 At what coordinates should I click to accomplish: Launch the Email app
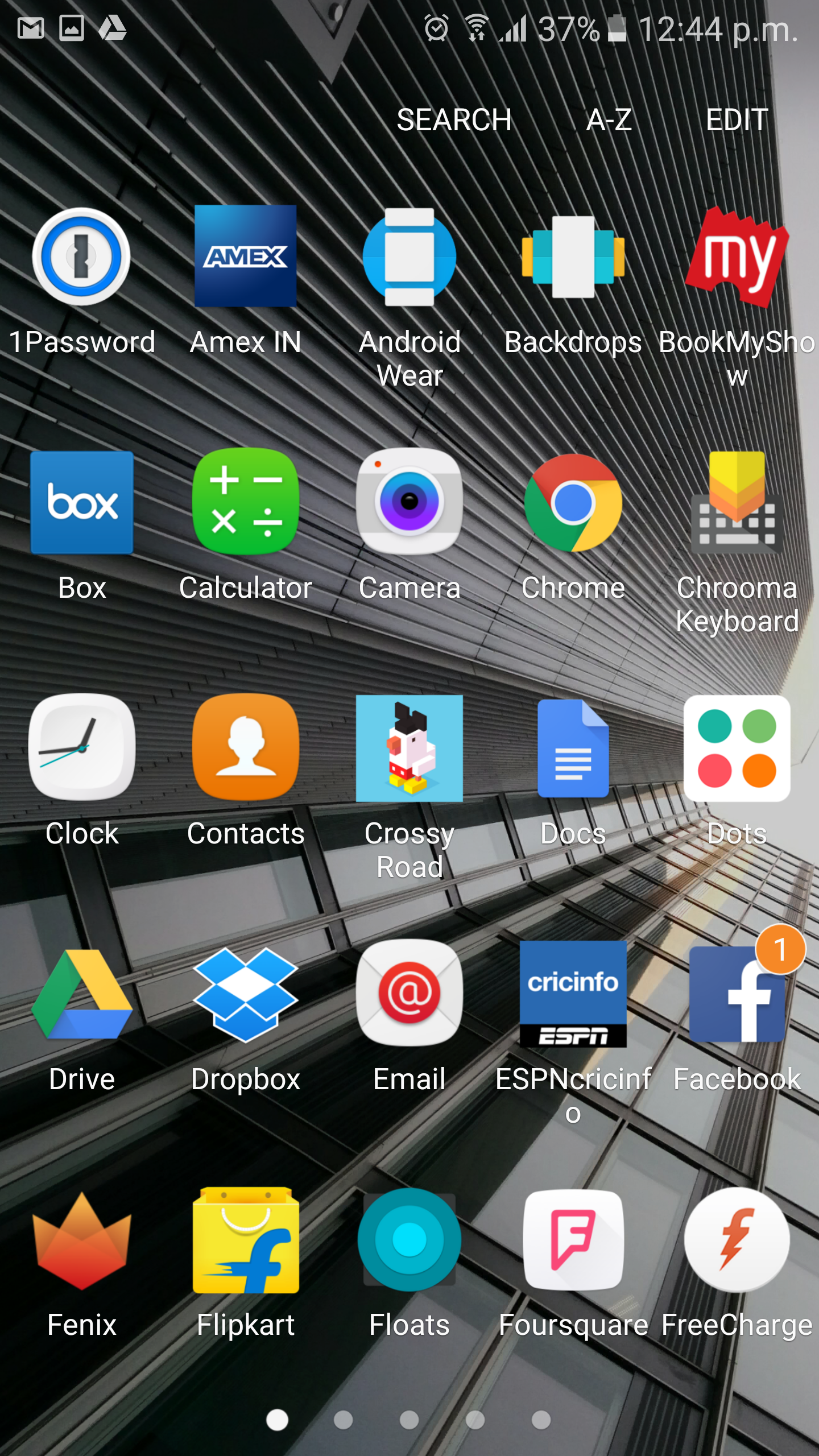point(409,994)
